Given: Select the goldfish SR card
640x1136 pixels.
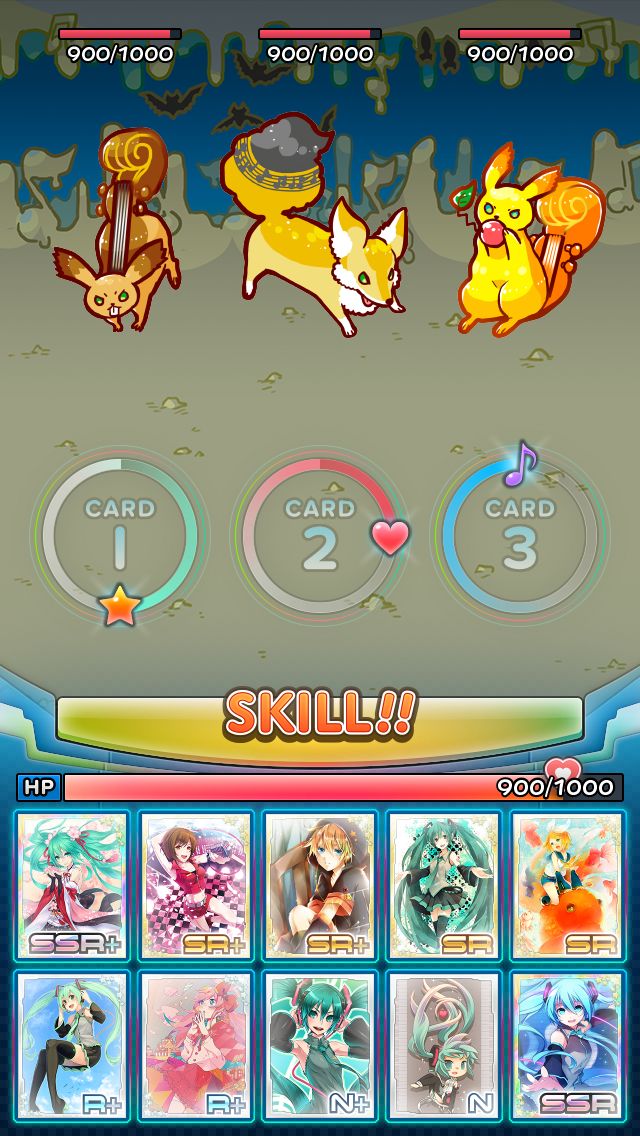Looking at the screenshot, I should click(568, 885).
